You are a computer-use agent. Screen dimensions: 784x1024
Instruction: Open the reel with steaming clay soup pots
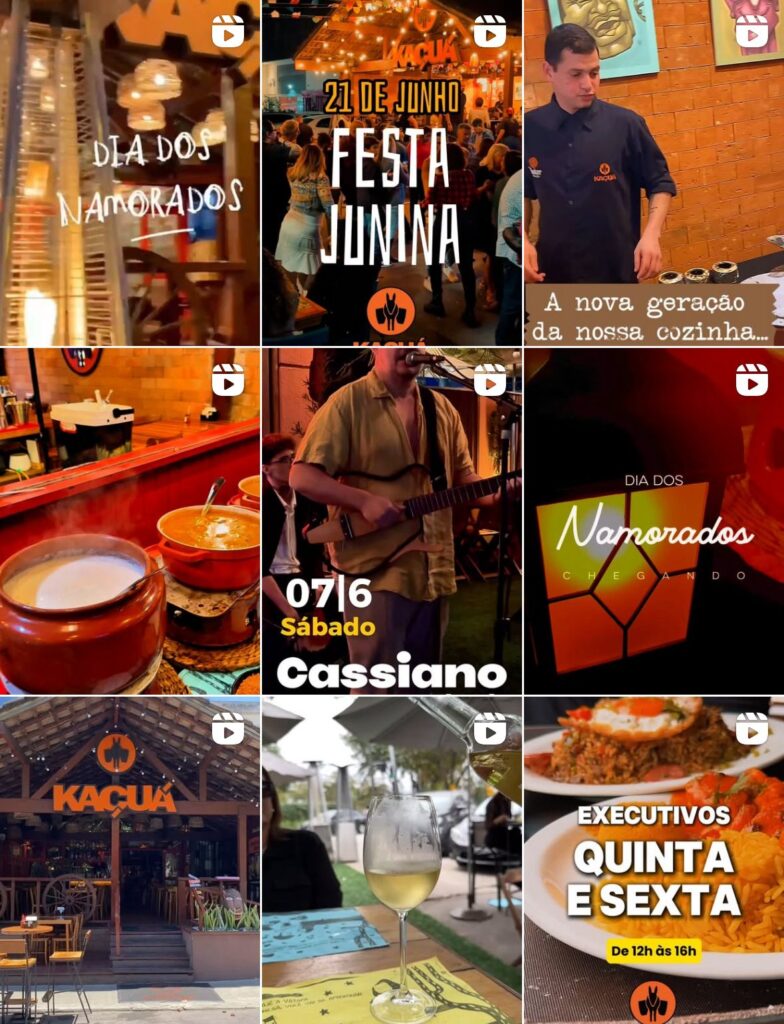[x=130, y=520]
